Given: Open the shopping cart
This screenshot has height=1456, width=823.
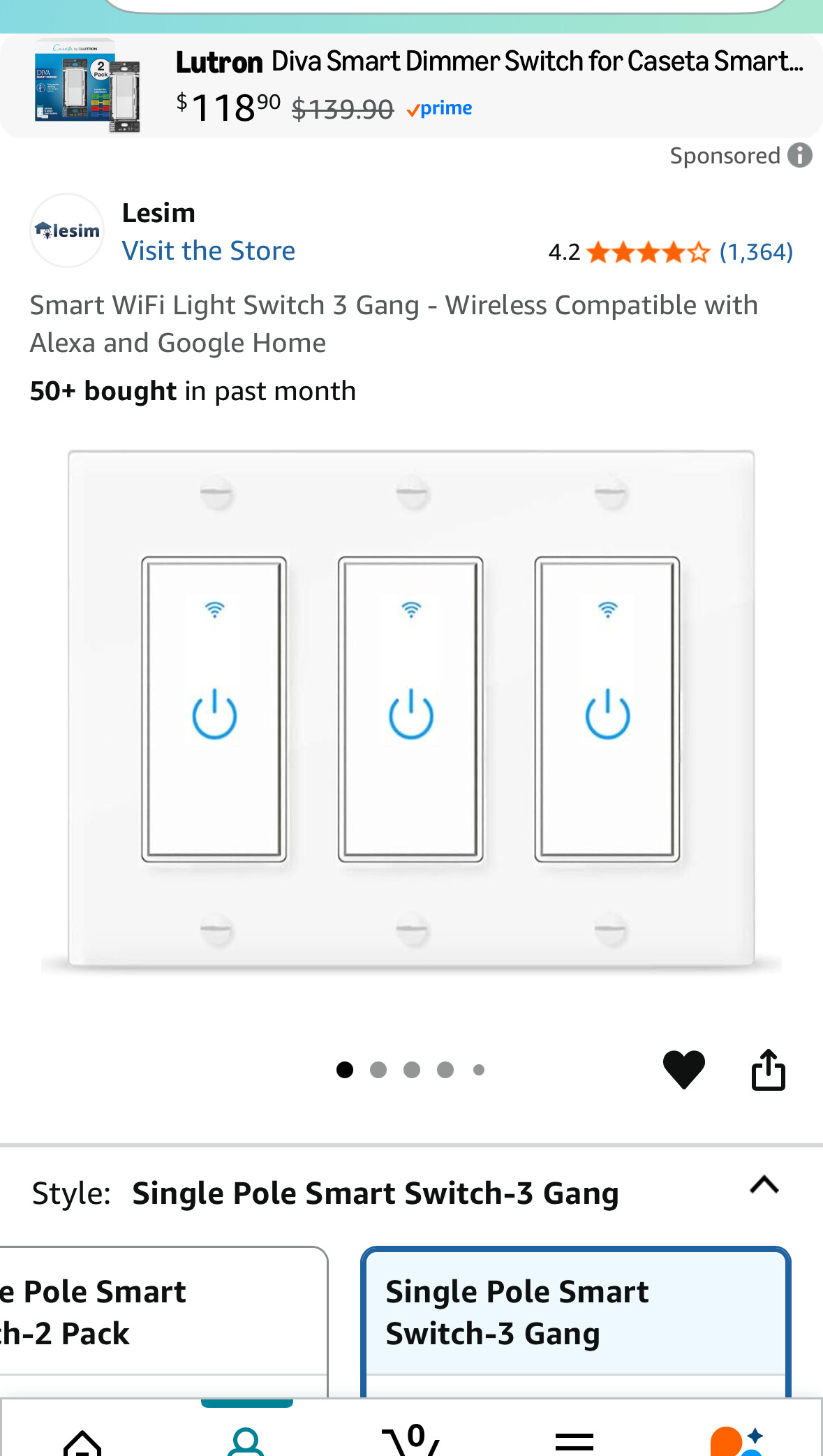Looking at the screenshot, I should [411, 1439].
